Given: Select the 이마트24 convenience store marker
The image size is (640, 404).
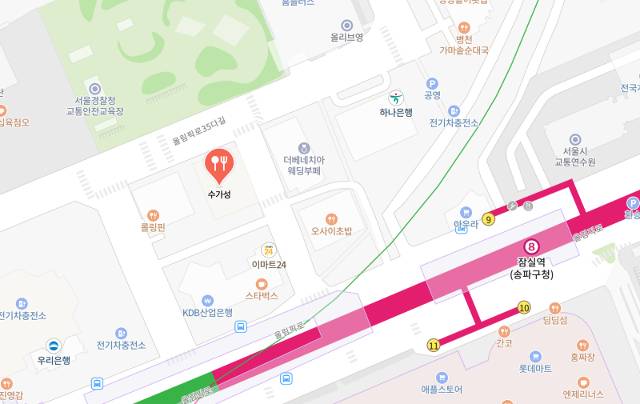Looking at the screenshot, I should click(268, 249).
